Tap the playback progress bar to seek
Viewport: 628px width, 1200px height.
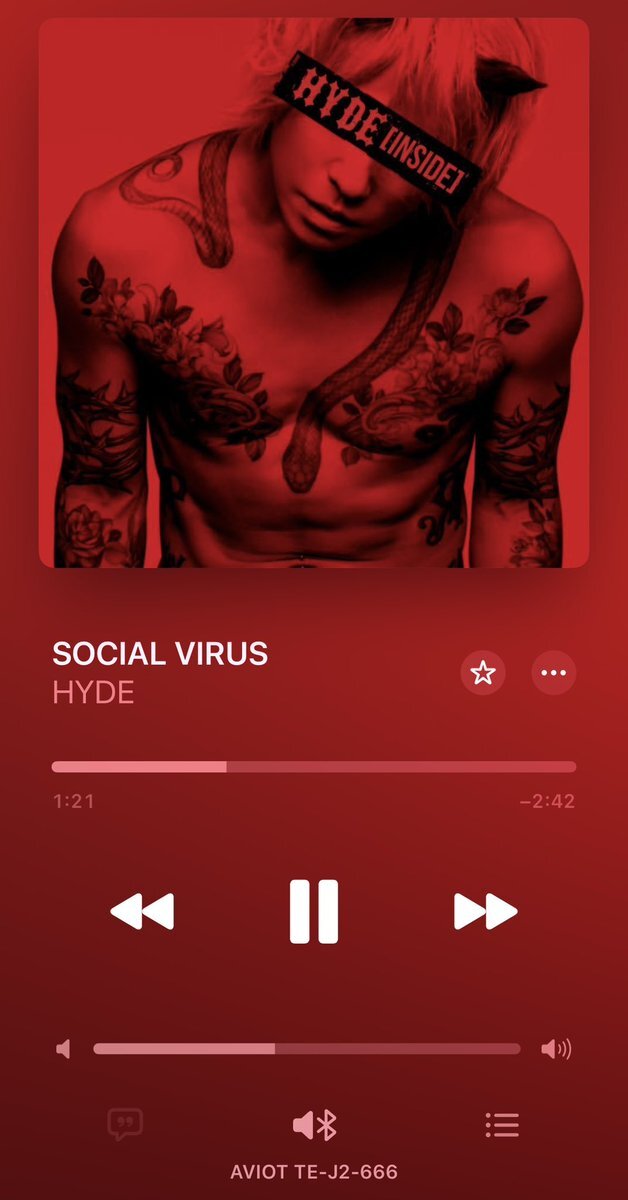point(314,767)
